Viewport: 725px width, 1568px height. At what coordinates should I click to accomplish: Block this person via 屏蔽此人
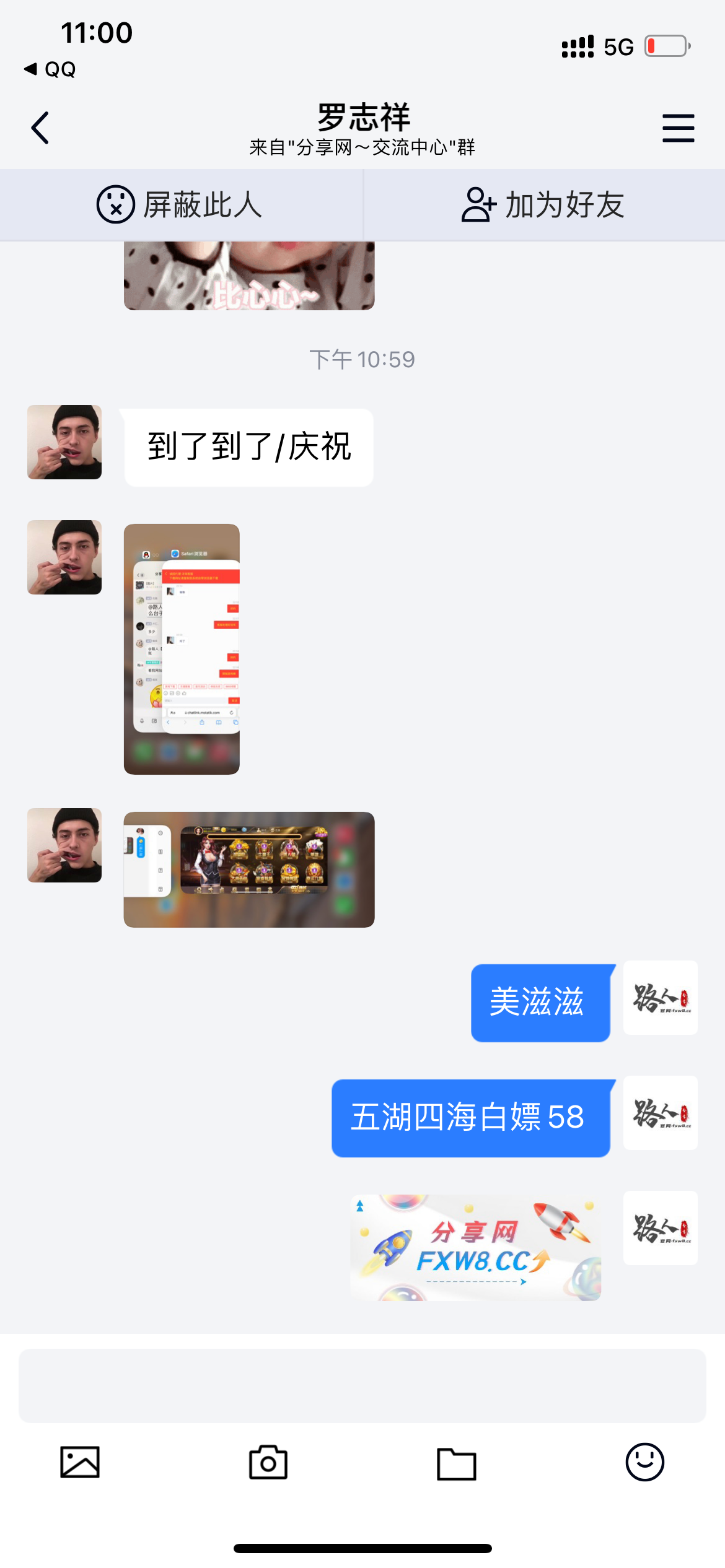(x=180, y=205)
